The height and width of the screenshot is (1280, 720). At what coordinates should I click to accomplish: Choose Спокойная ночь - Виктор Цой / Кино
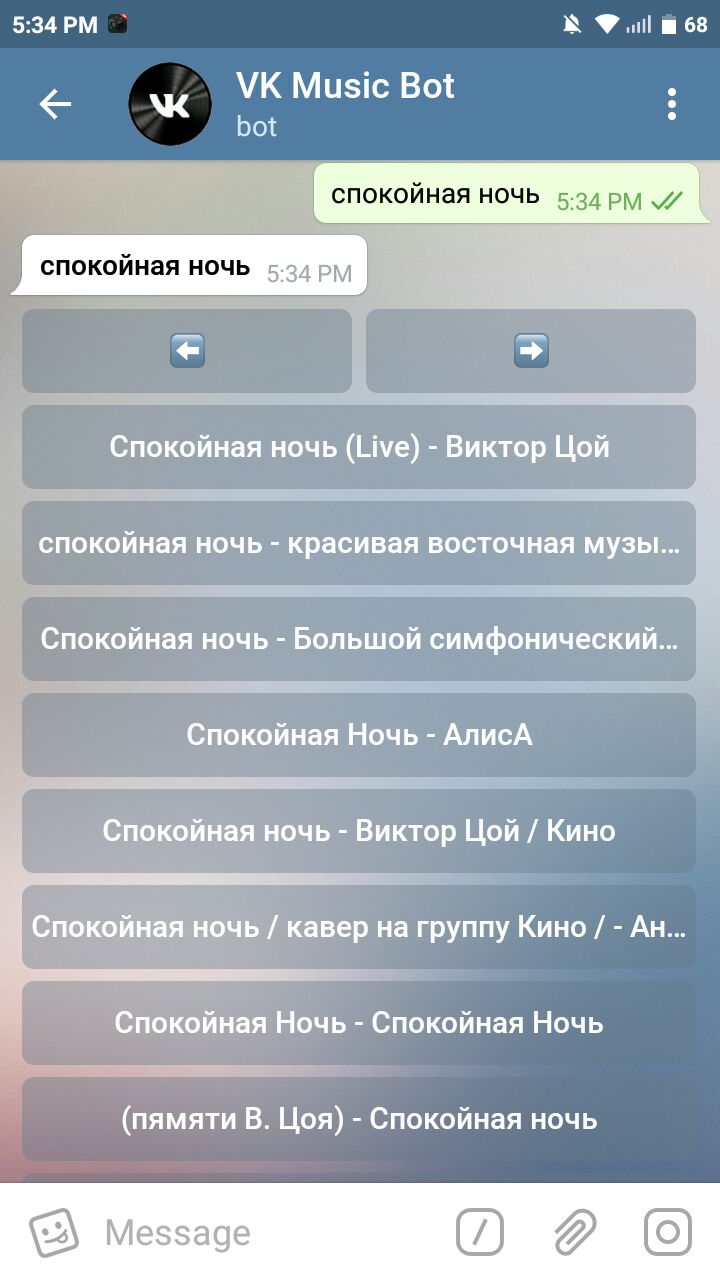pyautogui.click(x=359, y=831)
